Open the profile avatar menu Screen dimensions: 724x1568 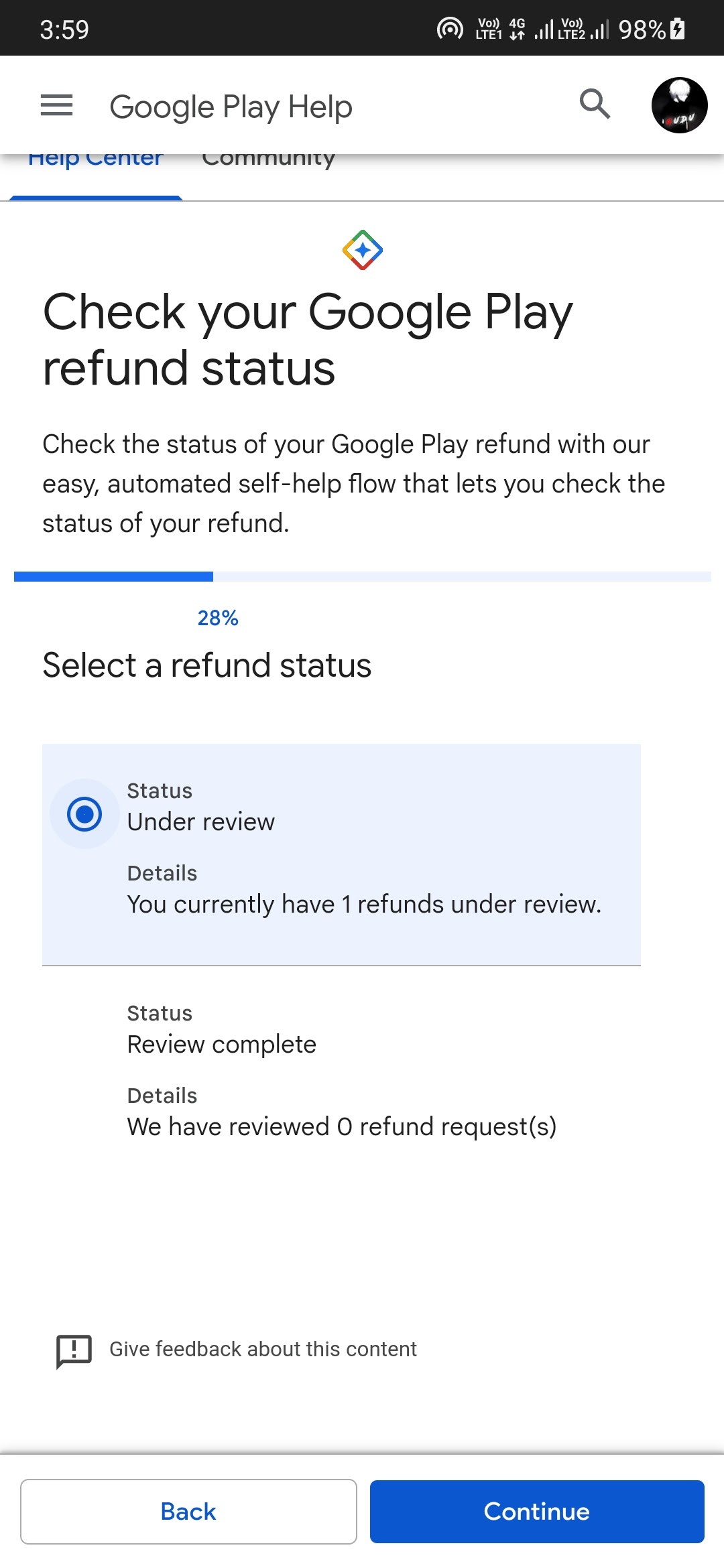point(680,105)
